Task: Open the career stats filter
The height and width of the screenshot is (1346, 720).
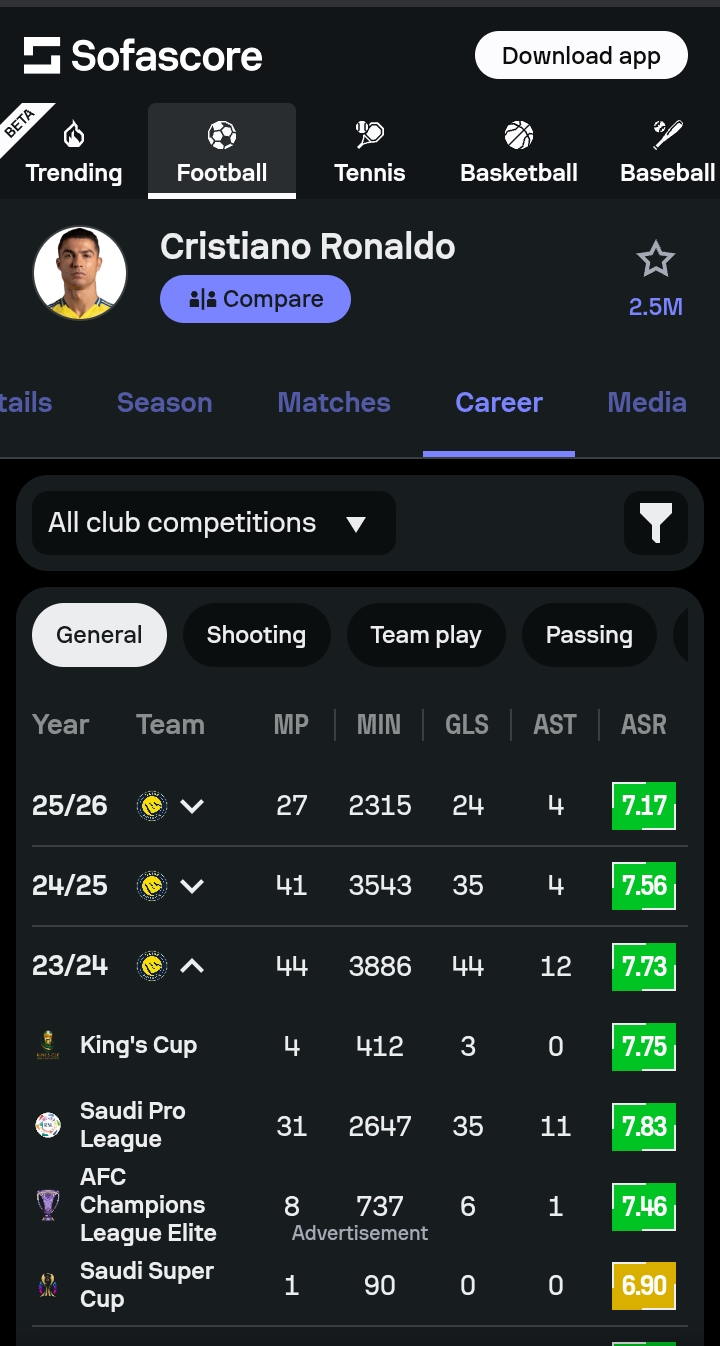Action: tap(655, 523)
